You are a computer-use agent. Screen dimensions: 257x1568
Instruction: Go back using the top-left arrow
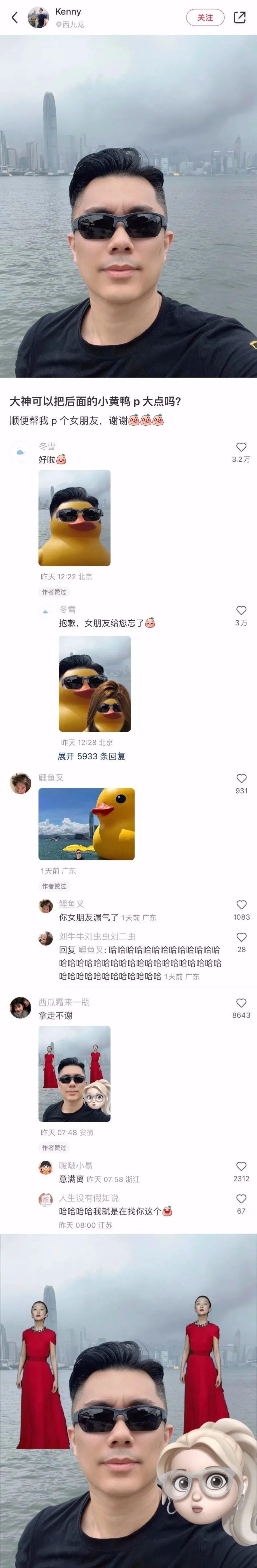(15, 18)
